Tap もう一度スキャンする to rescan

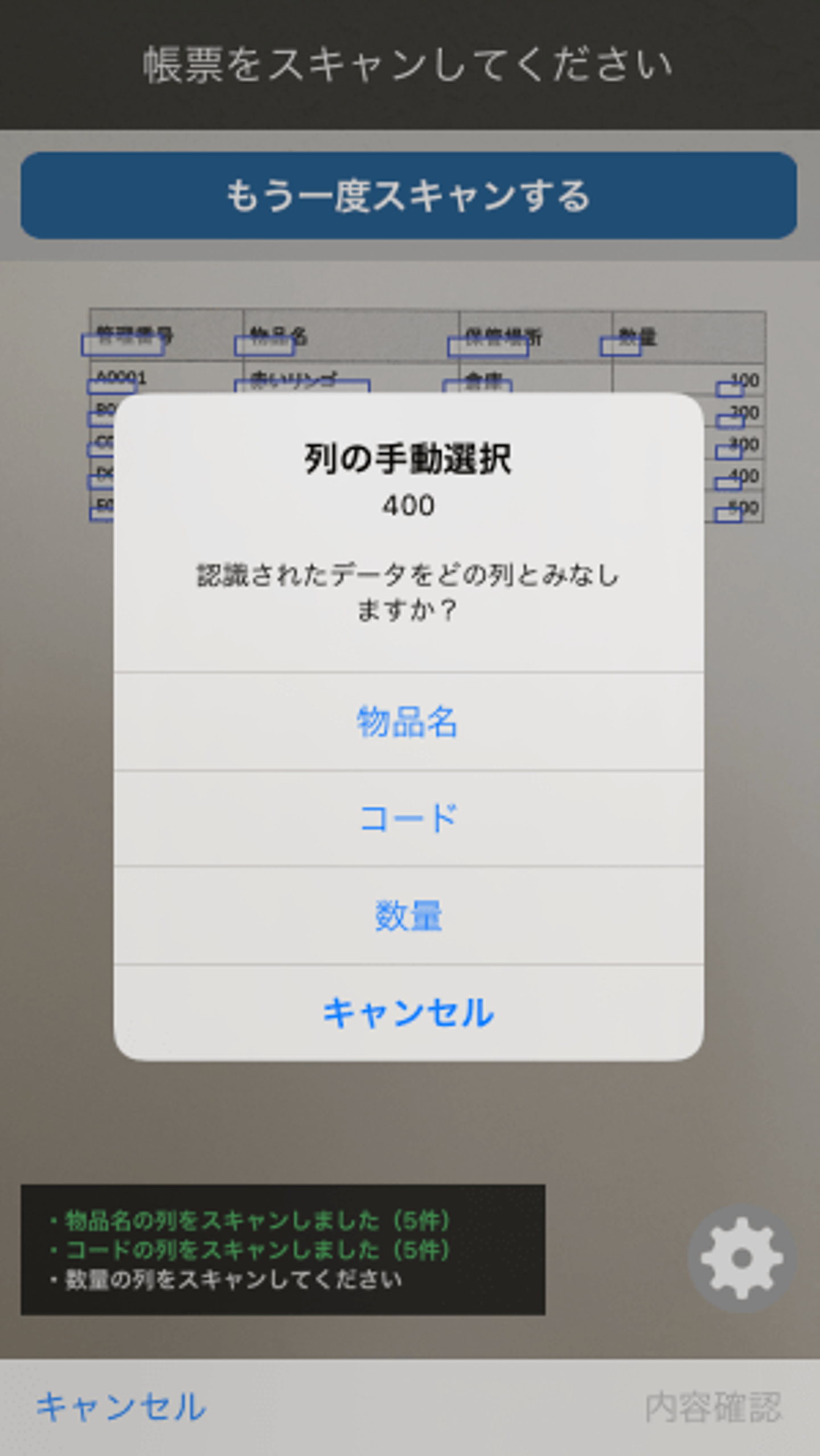[x=409, y=195]
